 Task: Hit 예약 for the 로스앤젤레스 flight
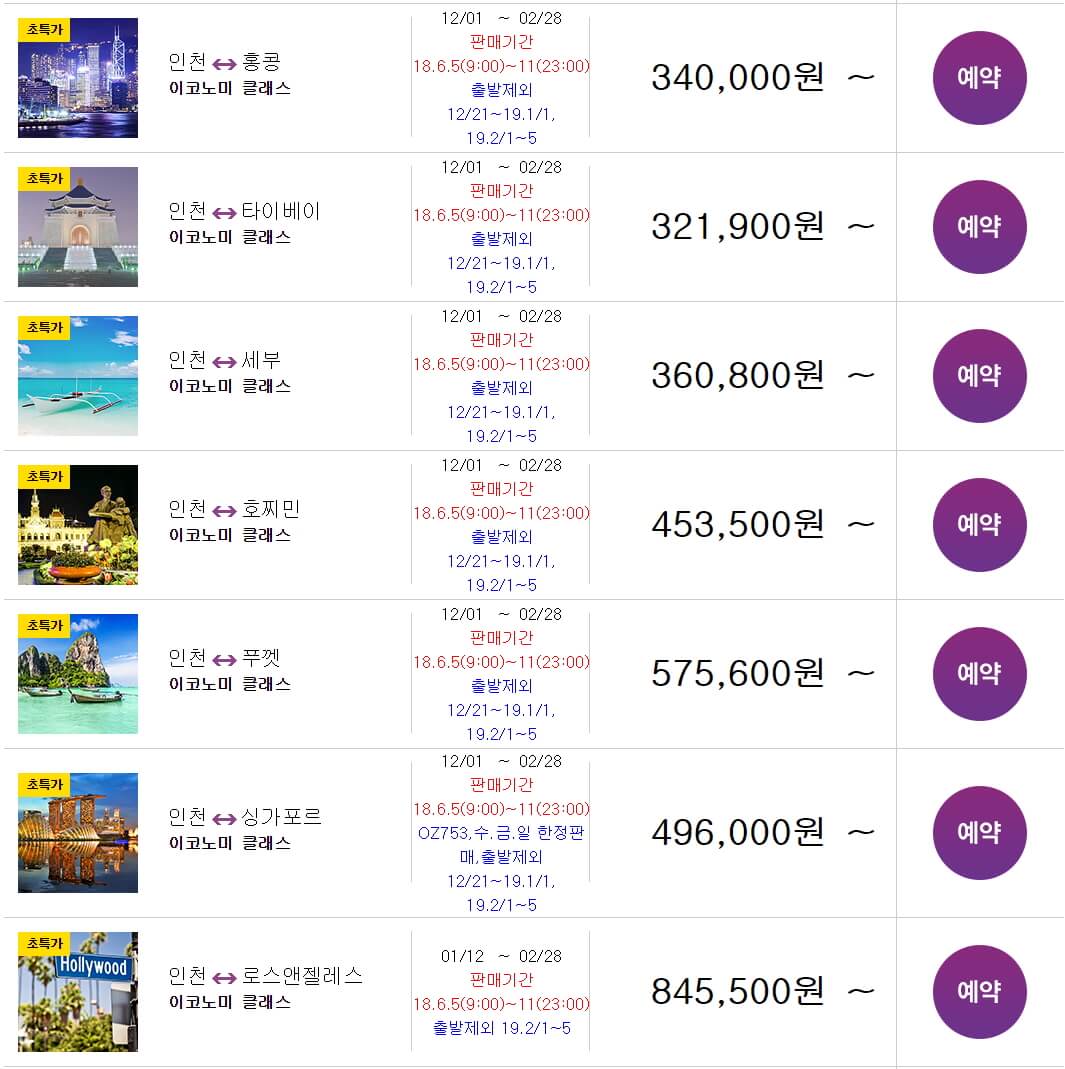pos(979,992)
